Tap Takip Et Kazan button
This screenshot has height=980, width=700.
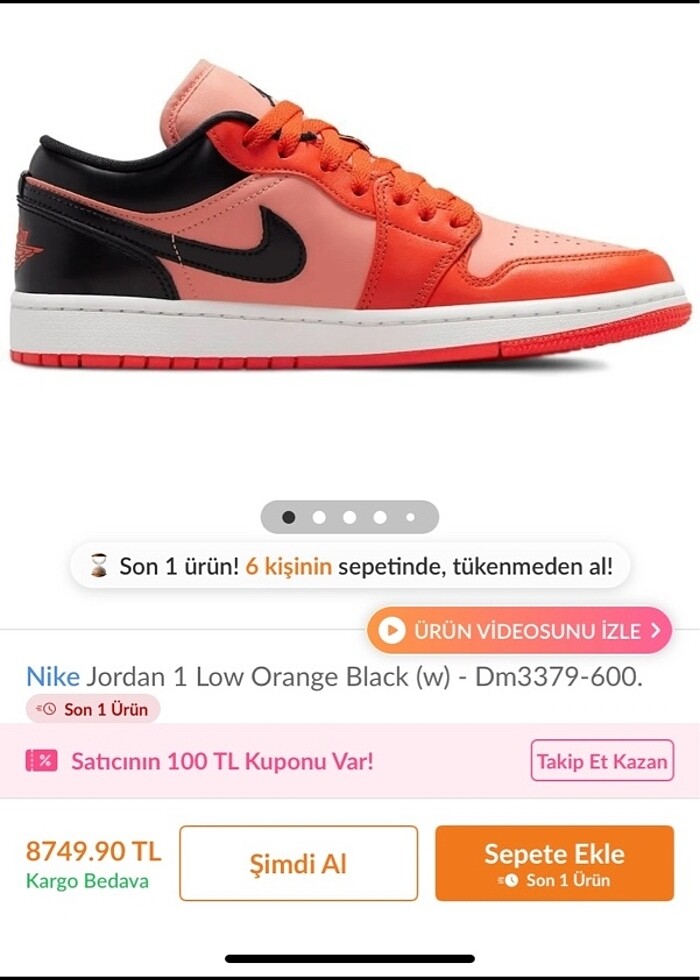click(602, 761)
